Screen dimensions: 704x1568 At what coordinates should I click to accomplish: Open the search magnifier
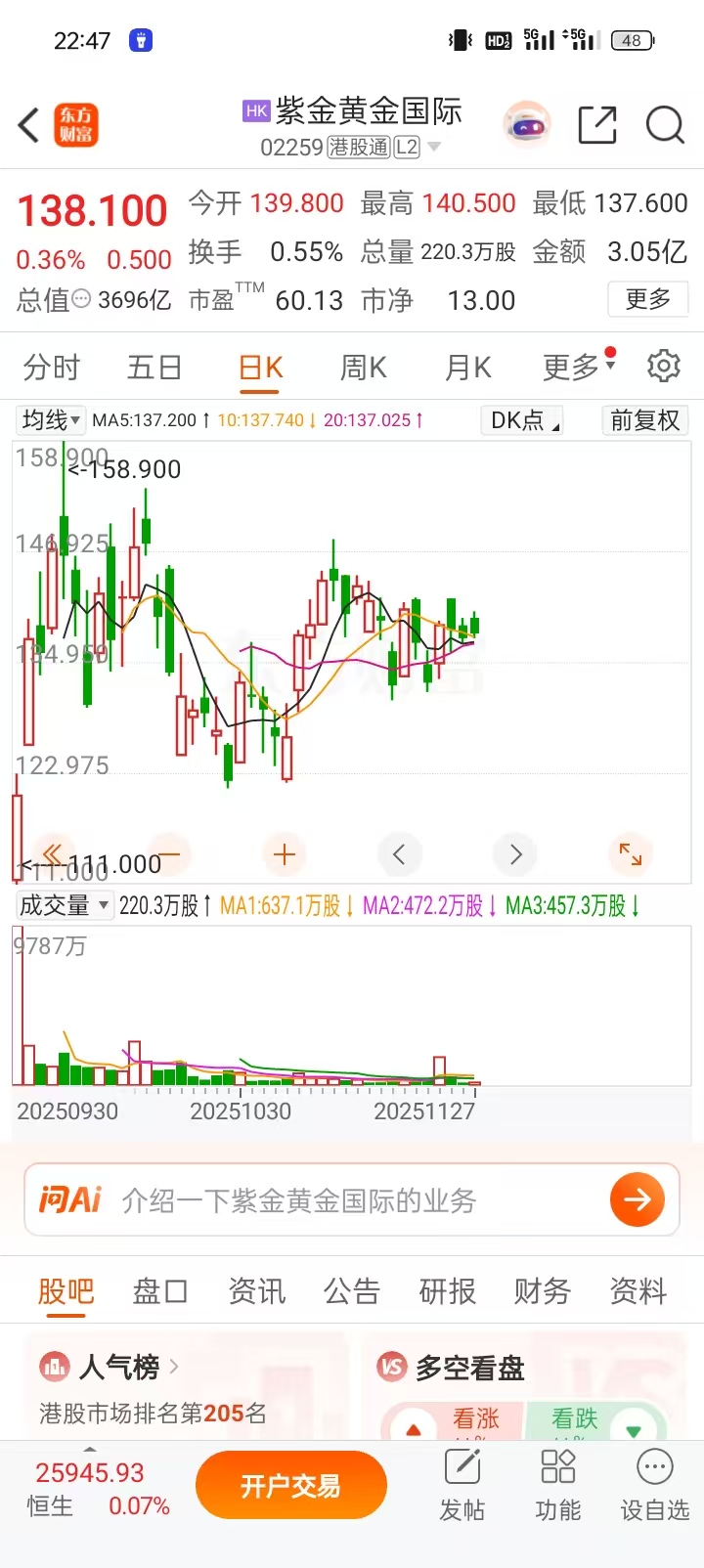[665, 125]
